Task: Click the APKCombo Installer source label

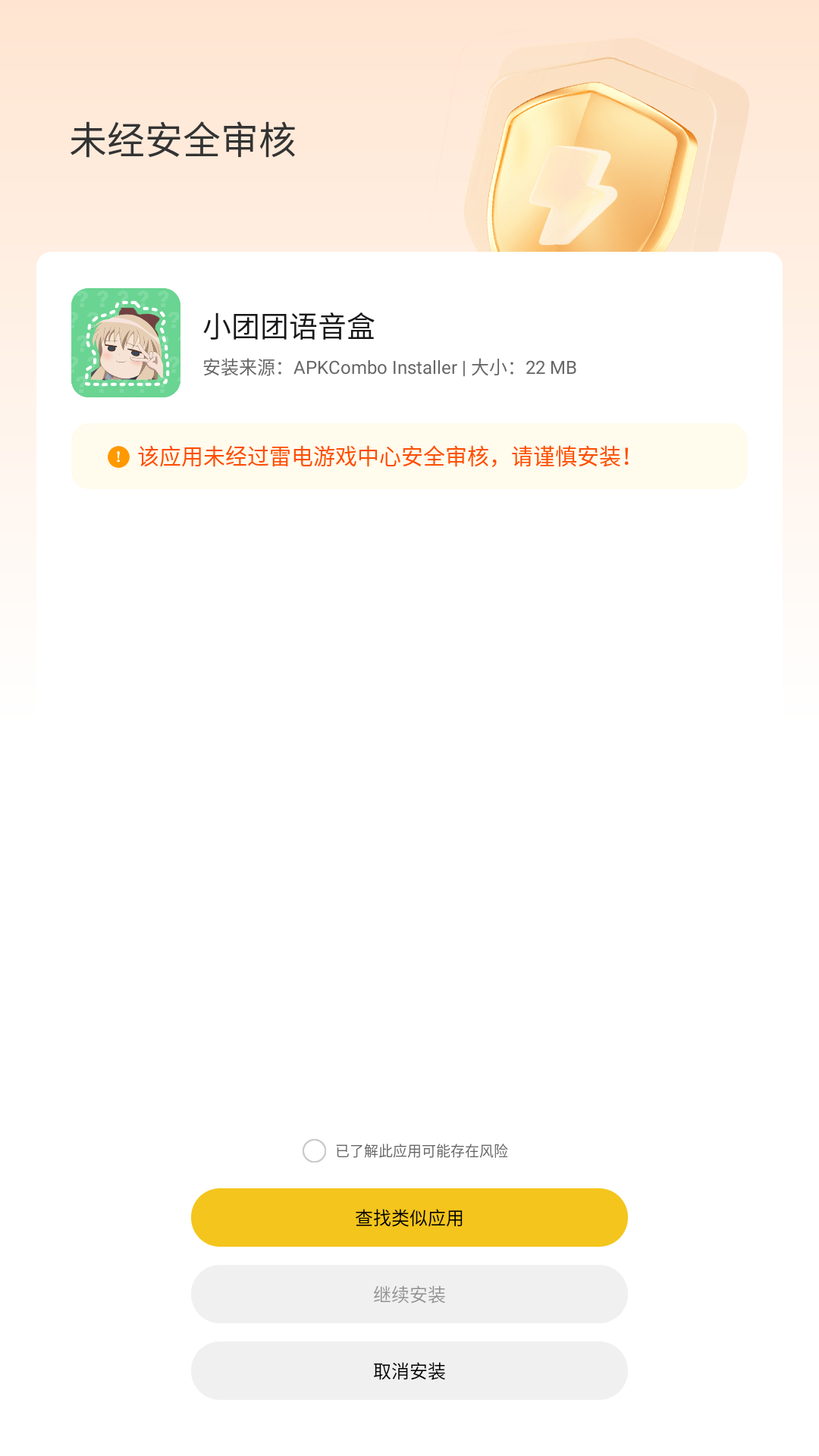Action: 375,367
